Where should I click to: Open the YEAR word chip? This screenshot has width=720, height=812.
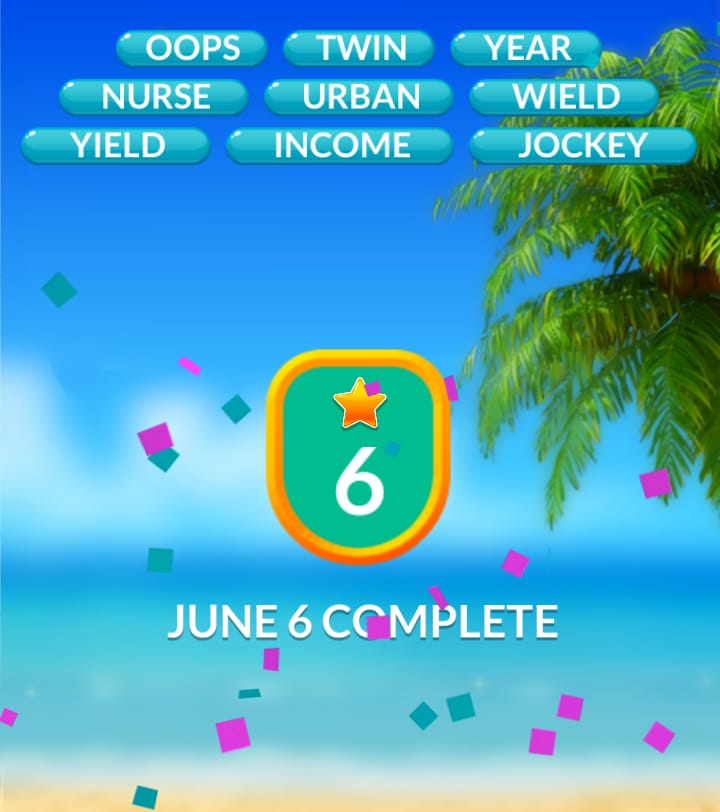[x=527, y=48]
